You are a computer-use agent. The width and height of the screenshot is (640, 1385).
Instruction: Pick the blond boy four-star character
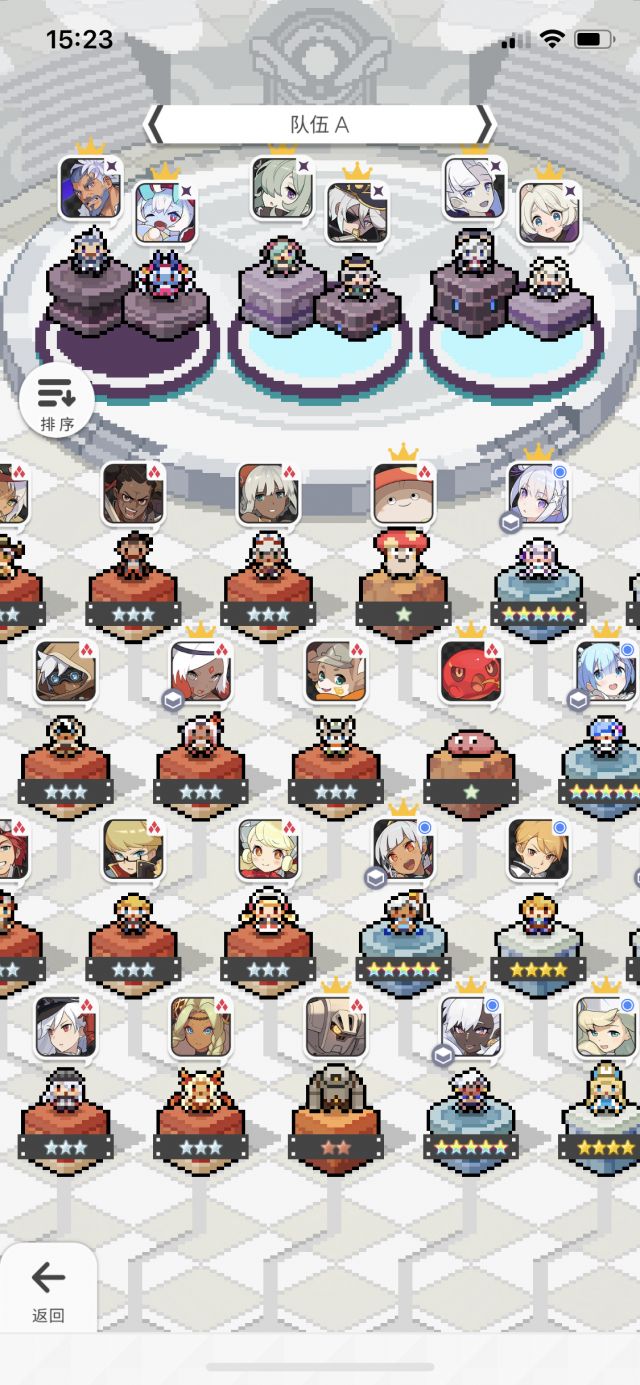coord(537,848)
